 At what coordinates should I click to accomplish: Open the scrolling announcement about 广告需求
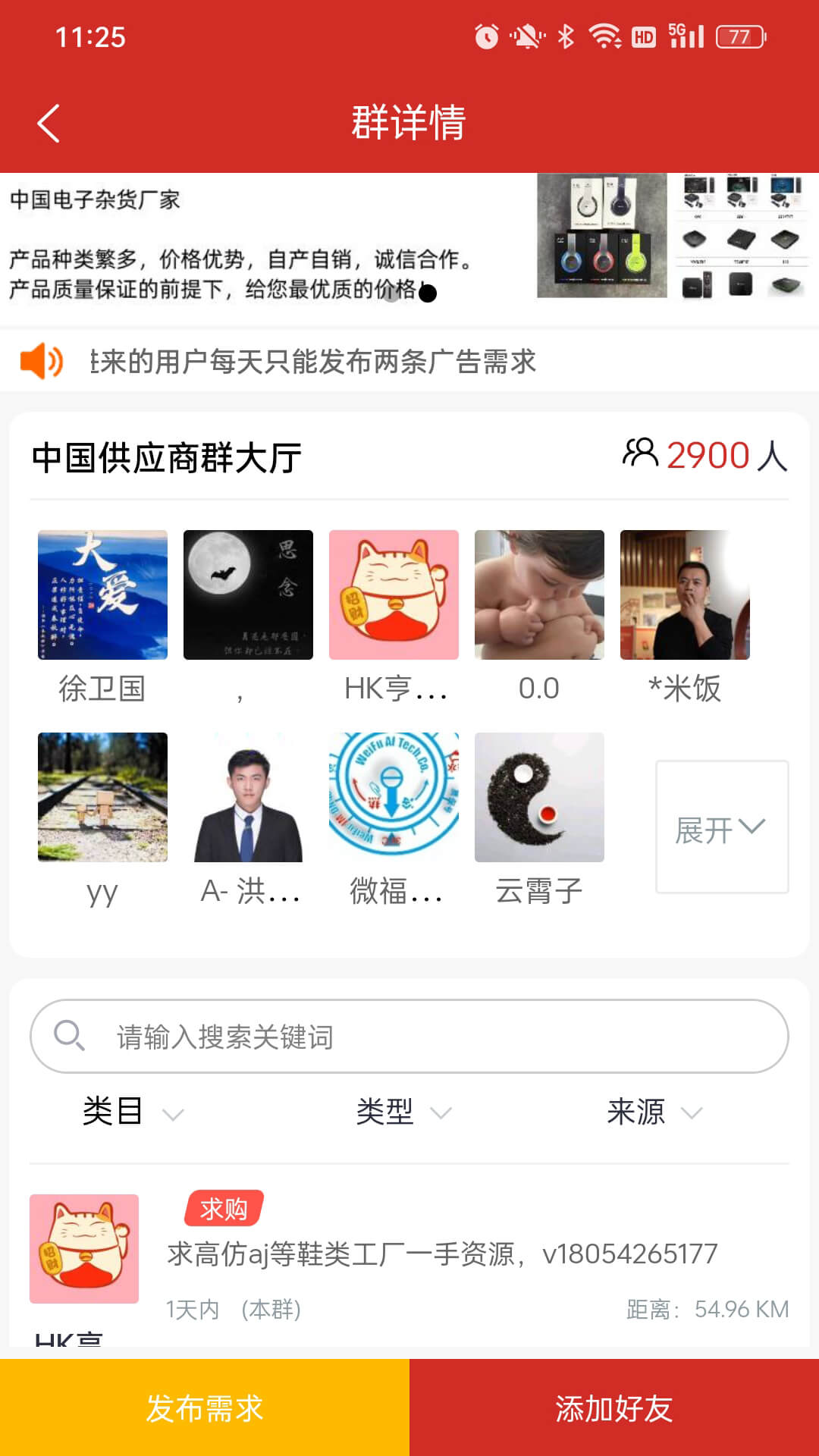tap(312, 362)
